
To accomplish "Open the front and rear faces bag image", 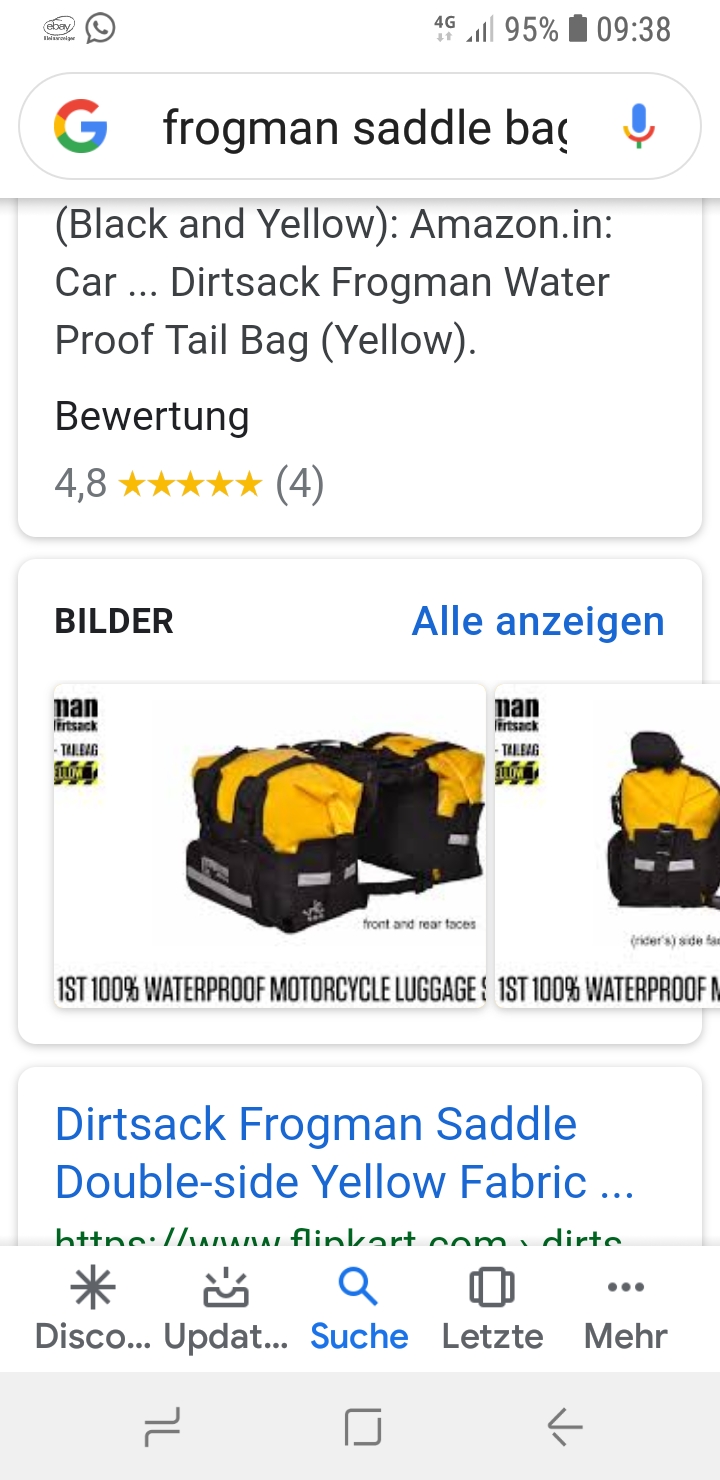I will point(270,845).
